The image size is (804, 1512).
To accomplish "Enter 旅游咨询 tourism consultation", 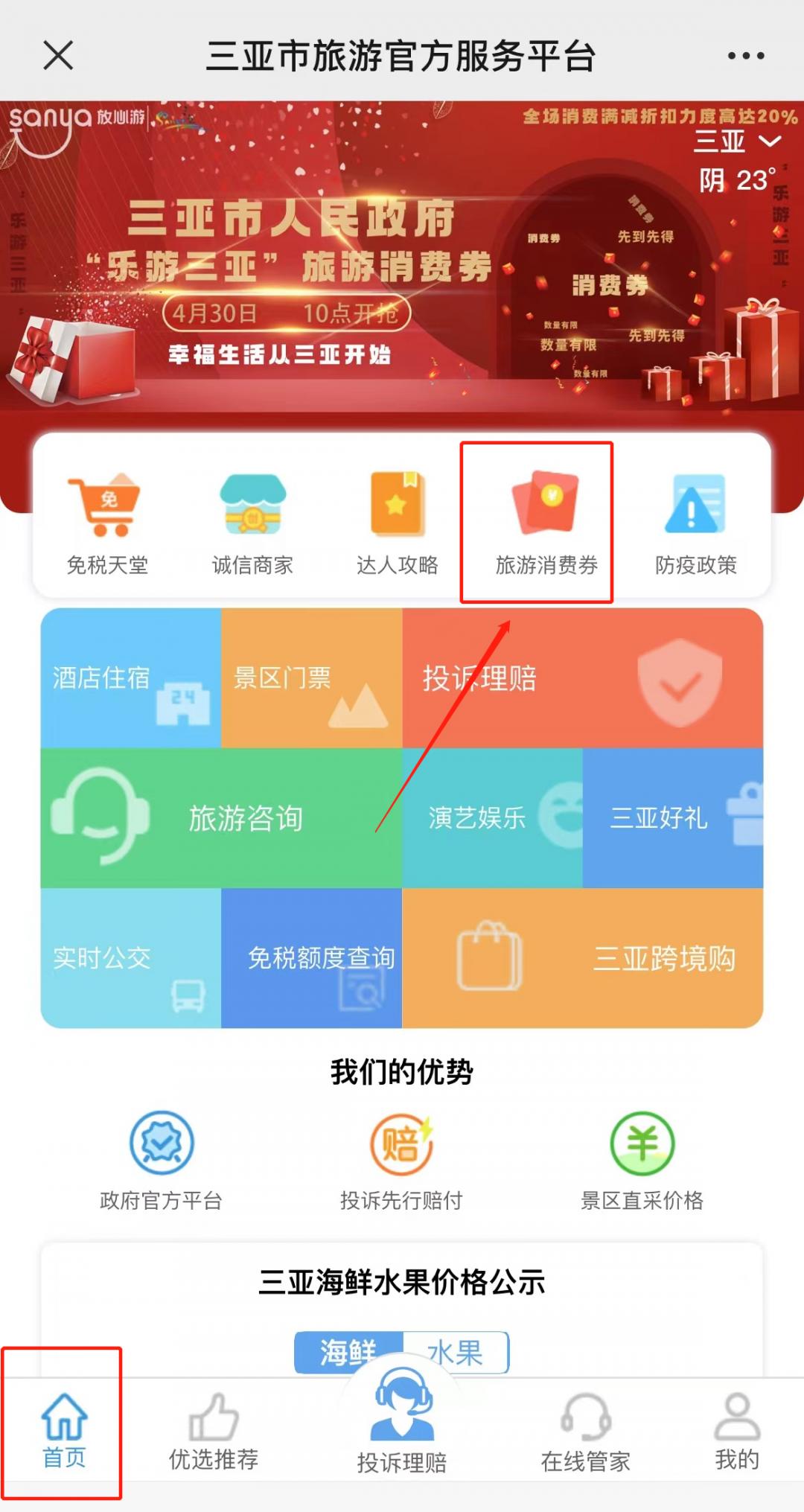I will click(x=246, y=817).
